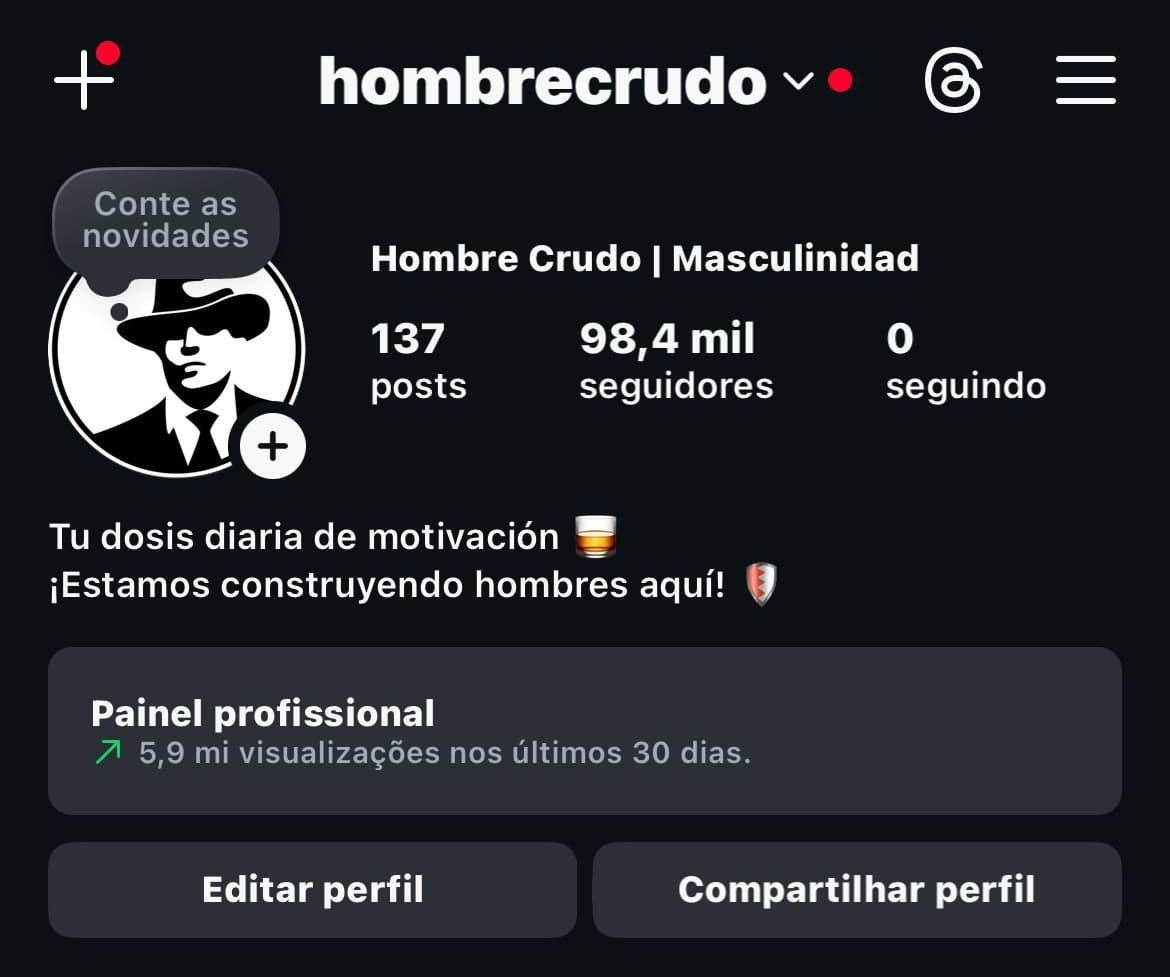The height and width of the screenshot is (977, 1170).
Task: Open the 98,4 mil seguidores list
Action: [676, 361]
